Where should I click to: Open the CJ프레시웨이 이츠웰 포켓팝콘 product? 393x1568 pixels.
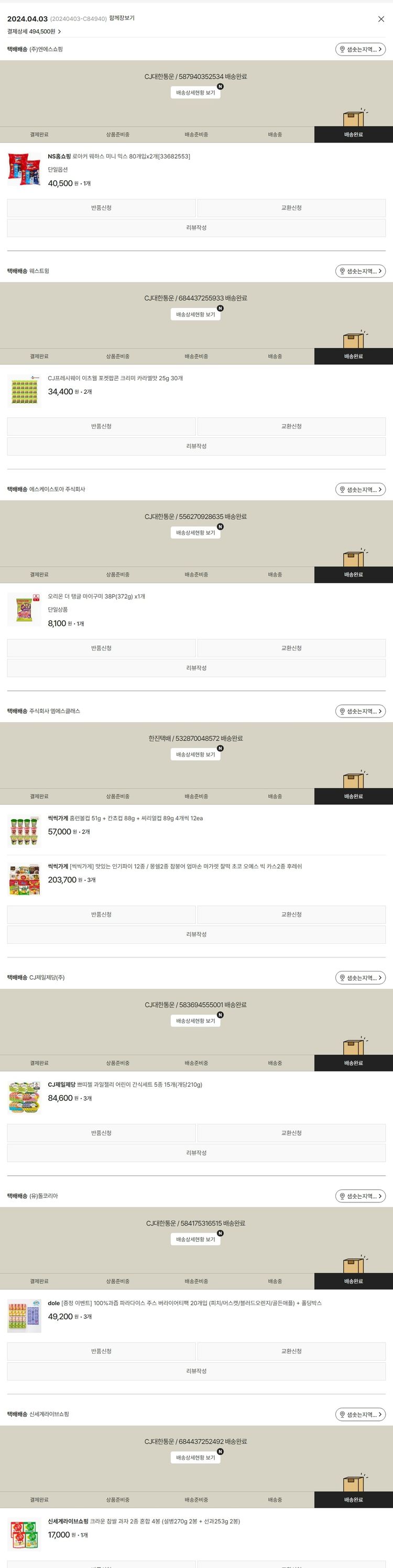pos(115,379)
